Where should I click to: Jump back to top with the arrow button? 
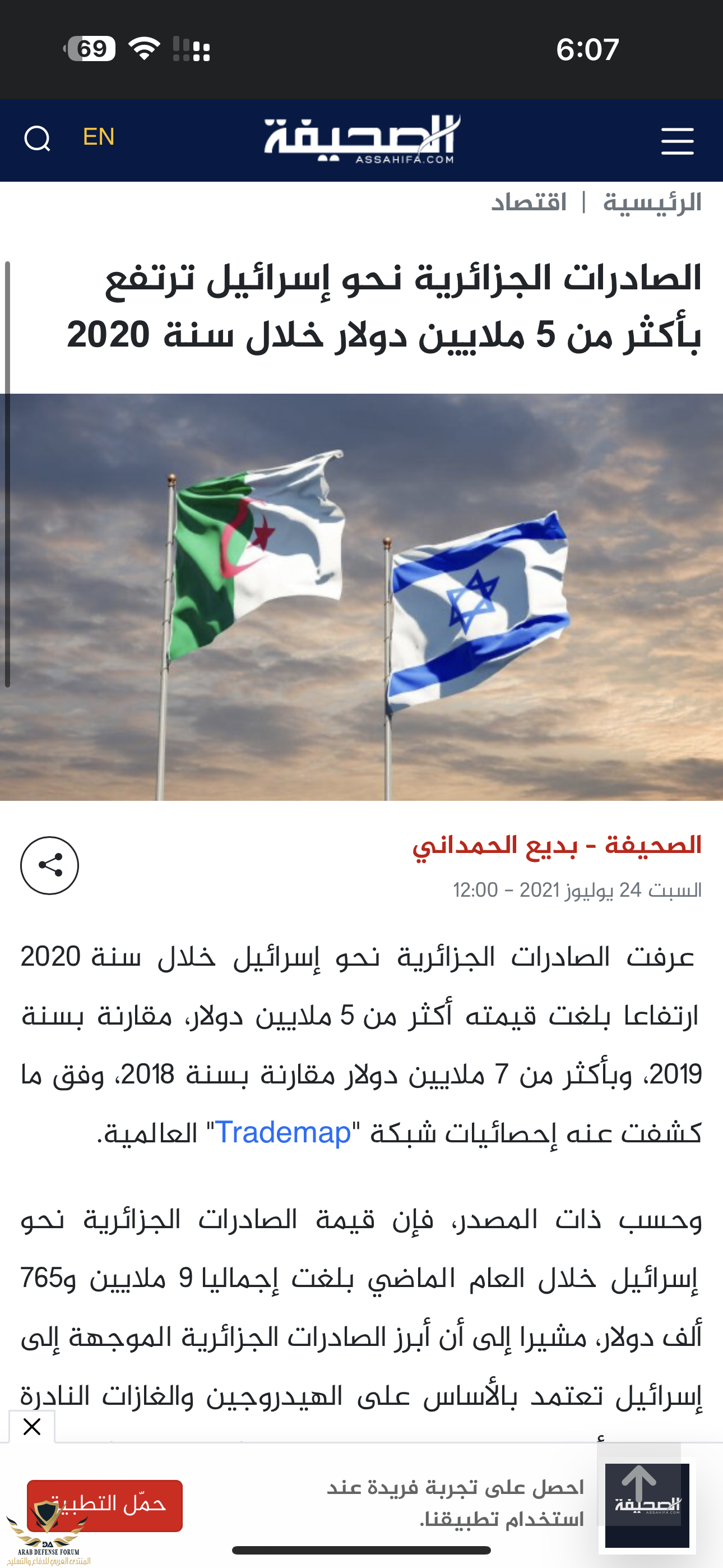click(638, 1484)
